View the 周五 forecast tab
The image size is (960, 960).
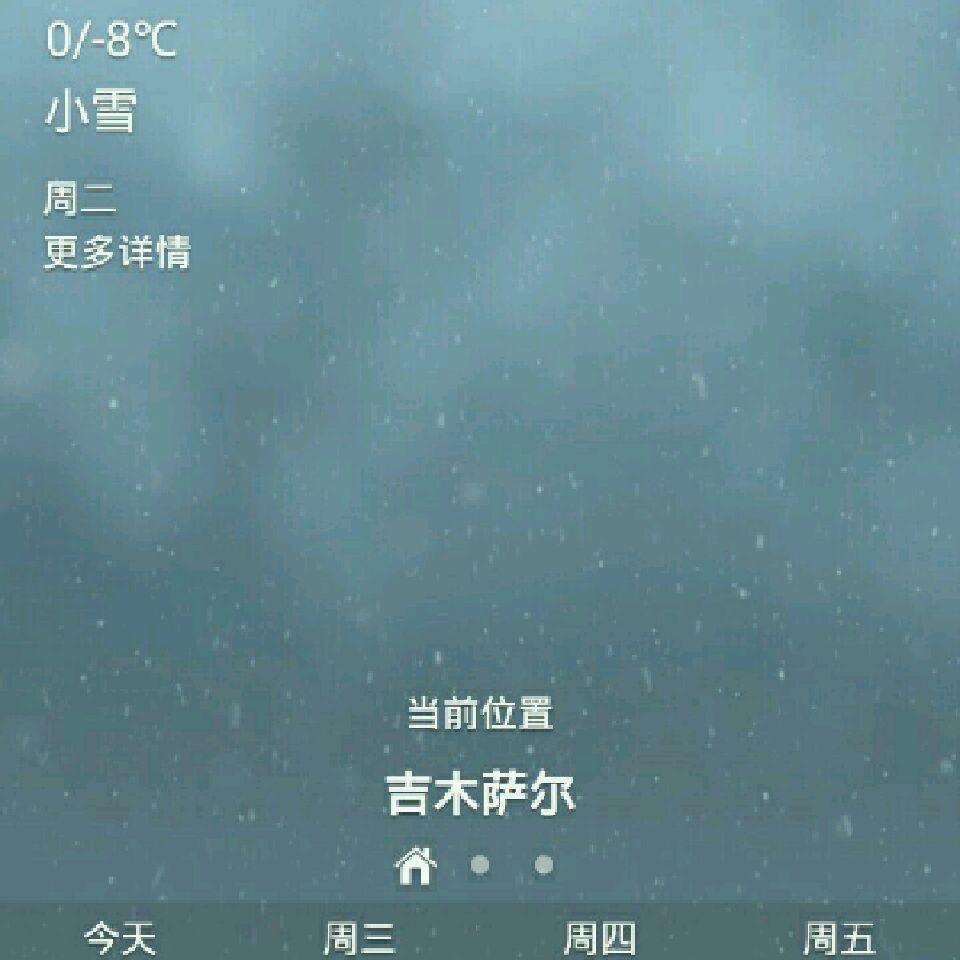tap(839, 939)
